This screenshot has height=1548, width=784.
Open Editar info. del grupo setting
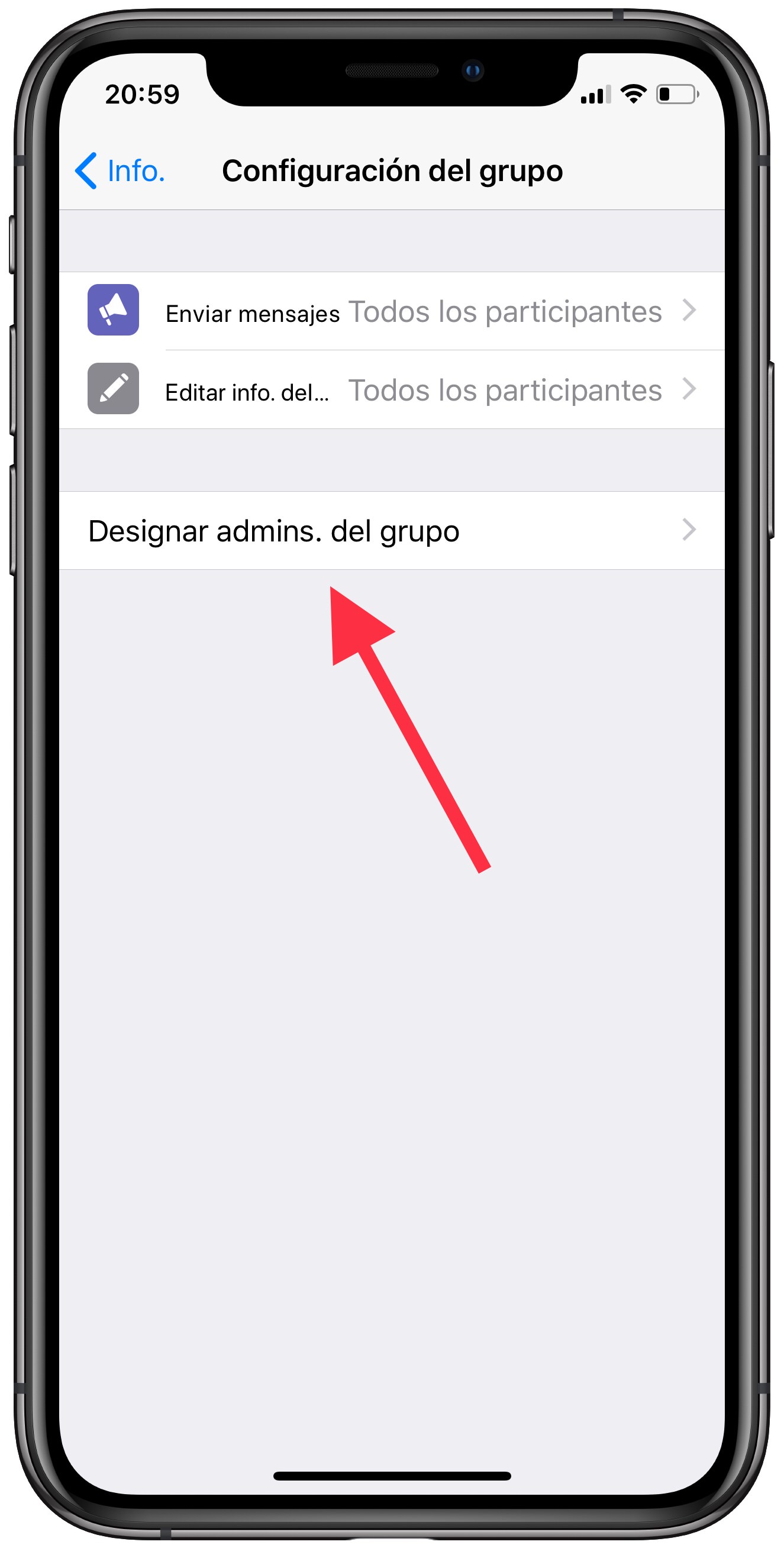392,390
